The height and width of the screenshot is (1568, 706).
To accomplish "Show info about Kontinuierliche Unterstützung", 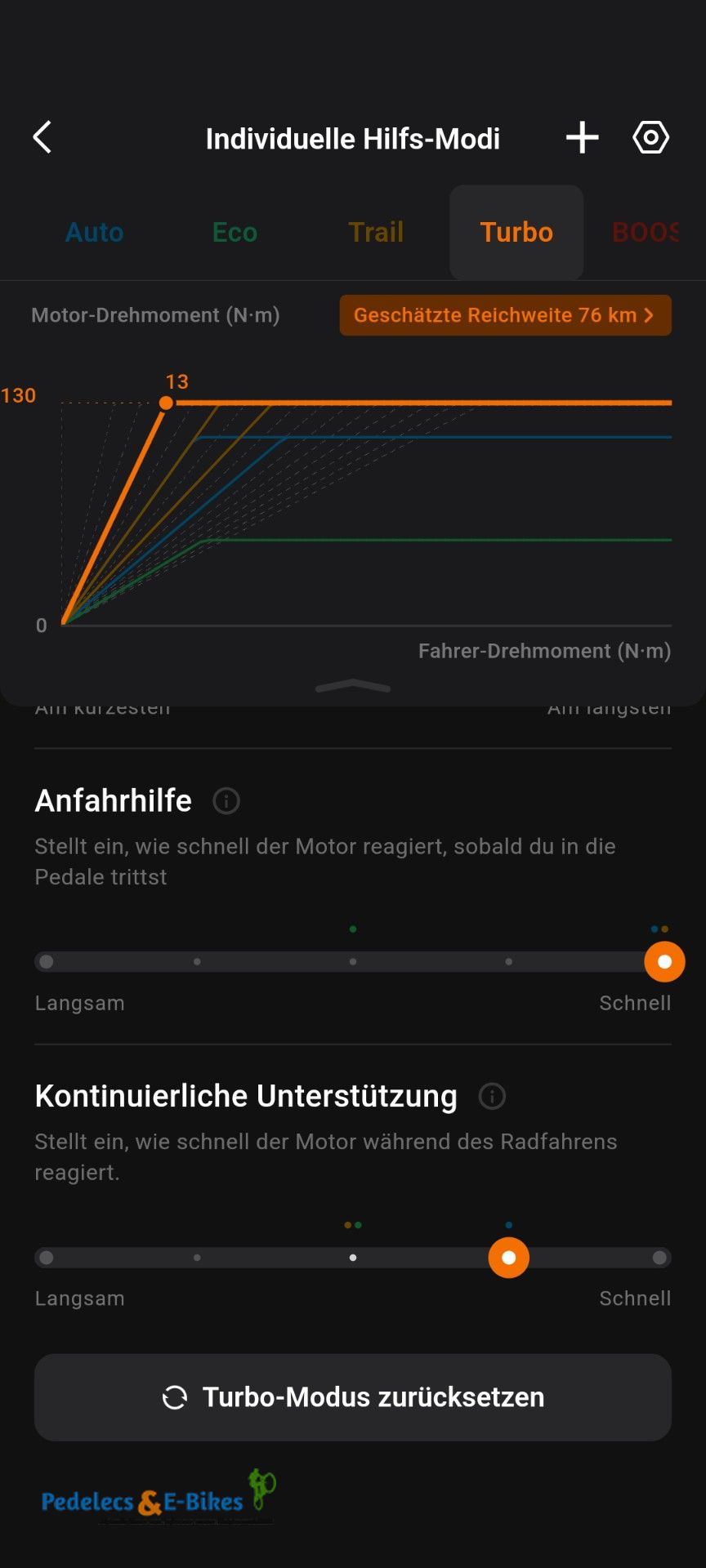I will pyautogui.click(x=492, y=1096).
